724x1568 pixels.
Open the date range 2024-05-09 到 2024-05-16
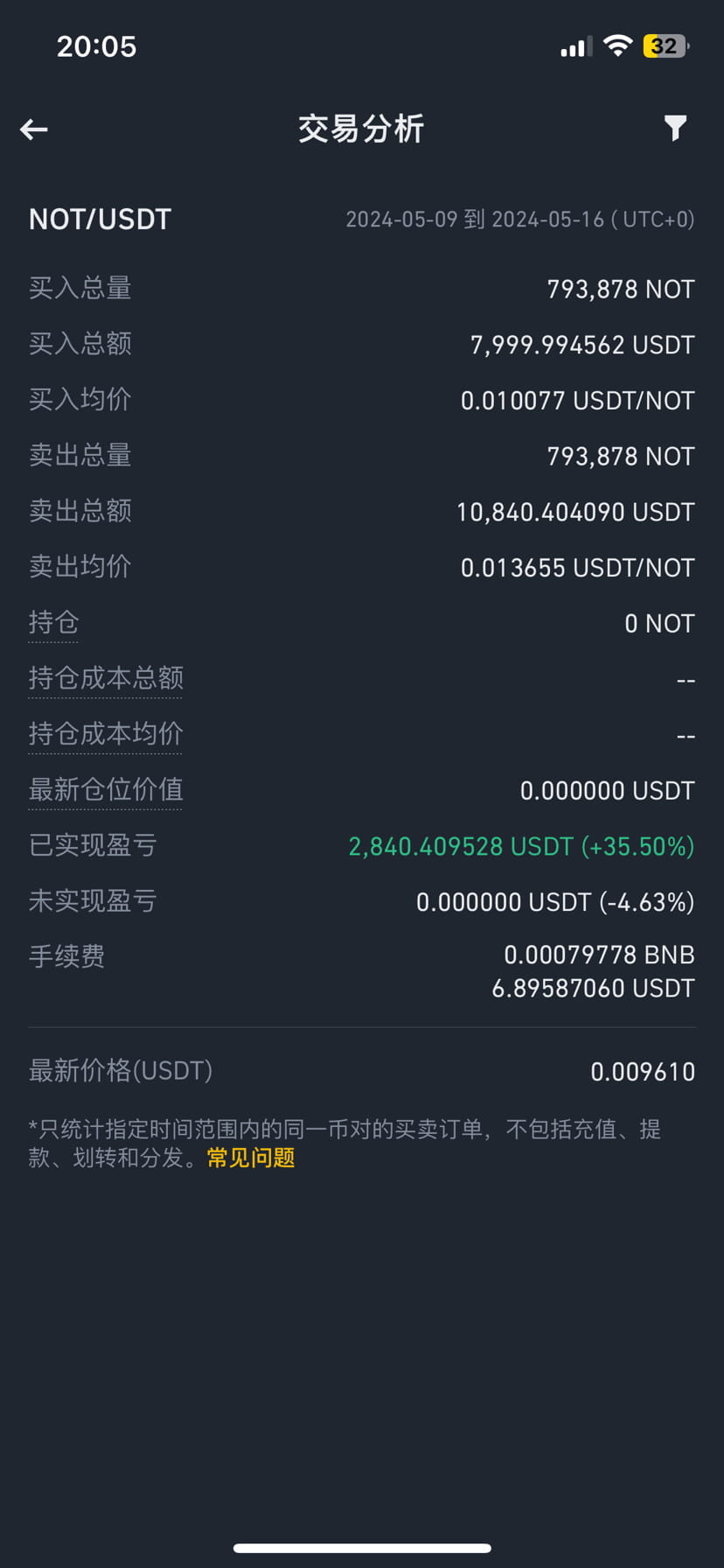pos(520,219)
